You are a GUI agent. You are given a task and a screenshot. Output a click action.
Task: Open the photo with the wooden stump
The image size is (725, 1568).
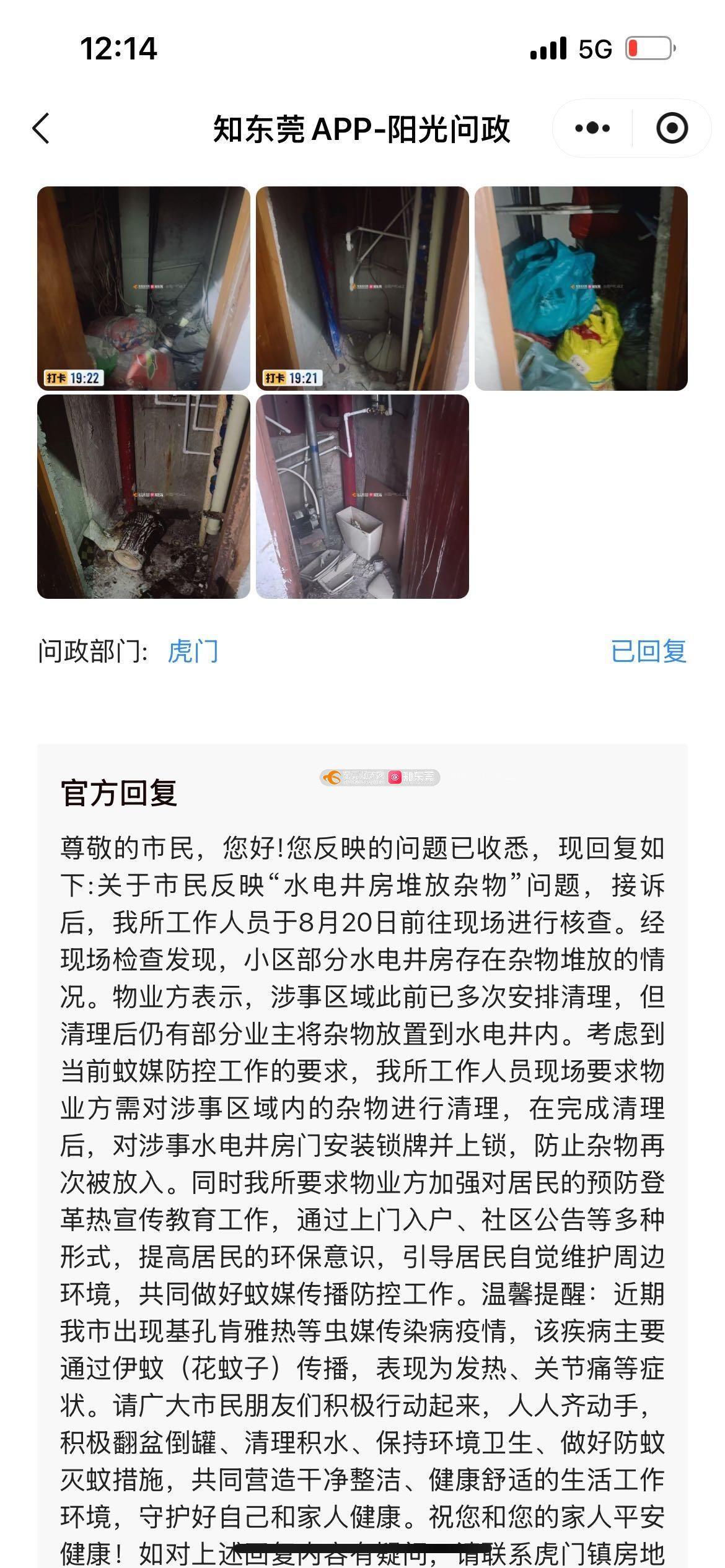pyautogui.click(x=144, y=497)
